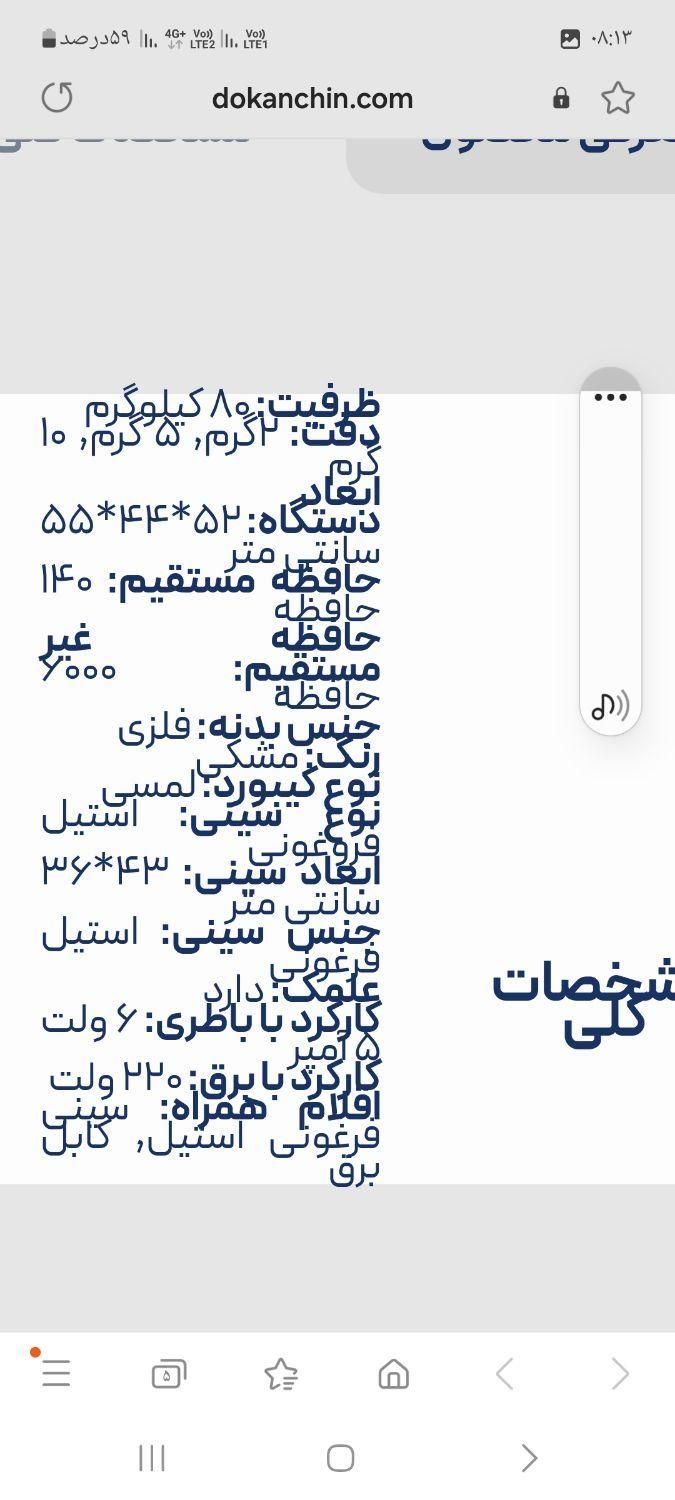Open recent apps from the navigation bar
The width and height of the screenshot is (675, 1500).
pyautogui.click(x=152, y=1458)
